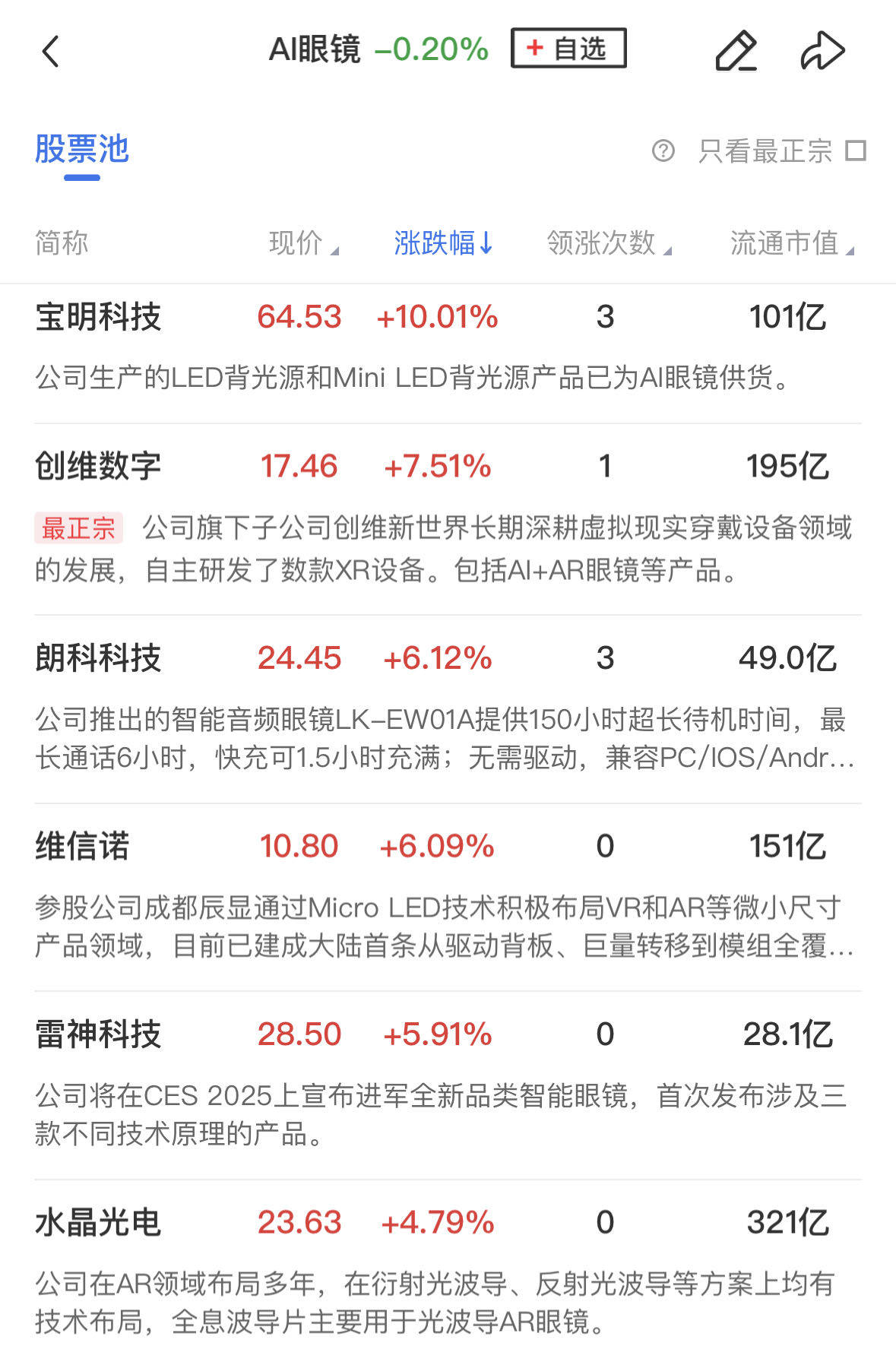Sort list by 涨跌幅
This screenshot has width=896, height=1362.
click(443, 243)
